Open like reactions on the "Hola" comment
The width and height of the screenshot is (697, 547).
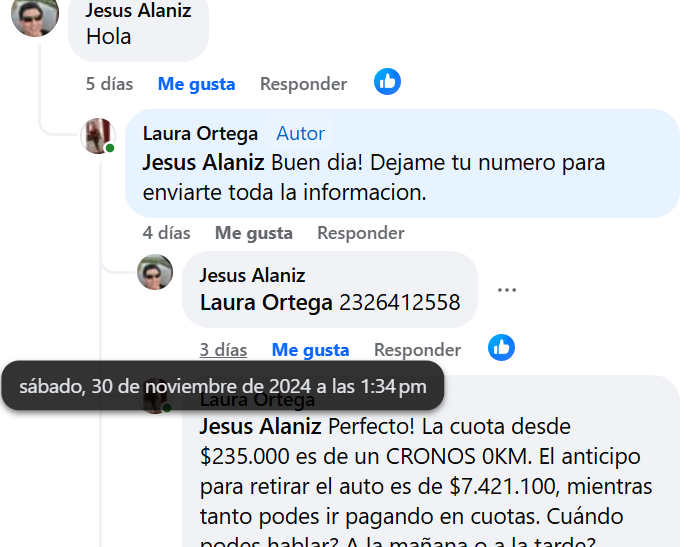coord(388,82)
